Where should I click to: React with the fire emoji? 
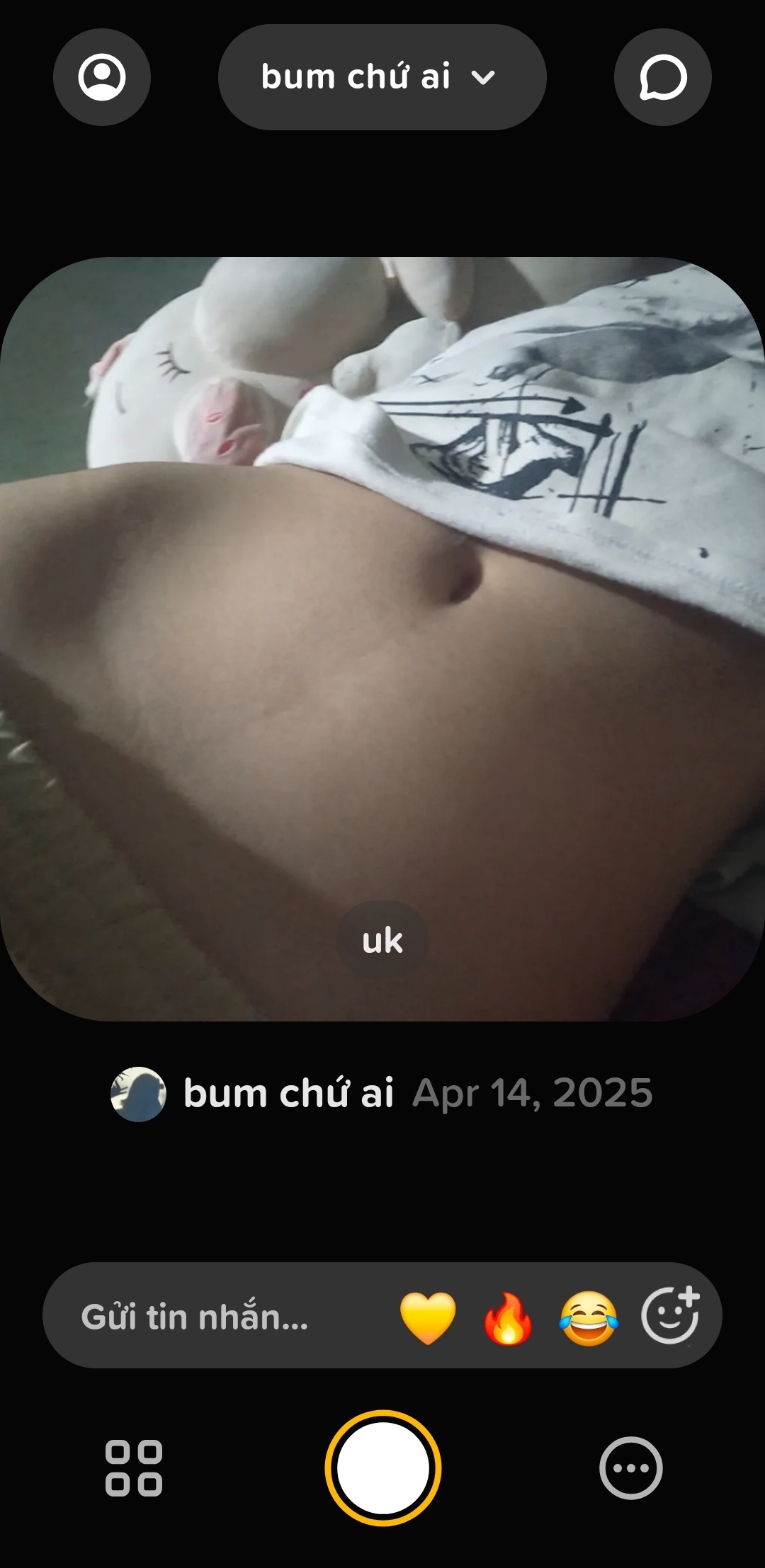508,1317
